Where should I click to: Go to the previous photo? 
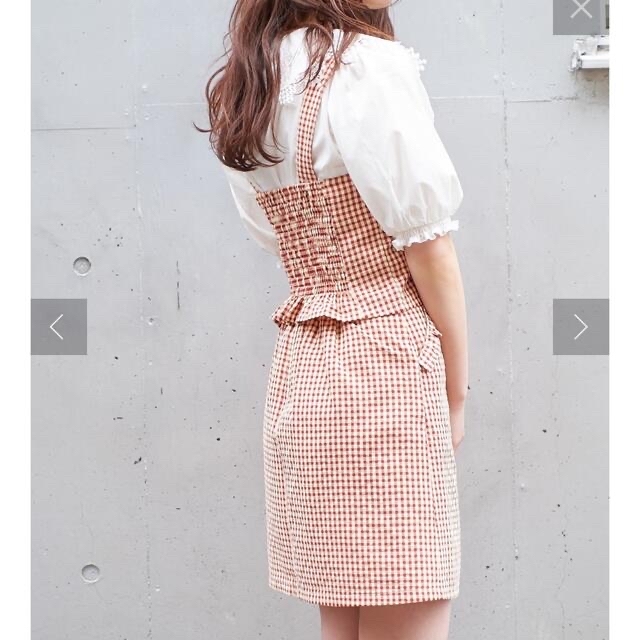pos(58,327)
